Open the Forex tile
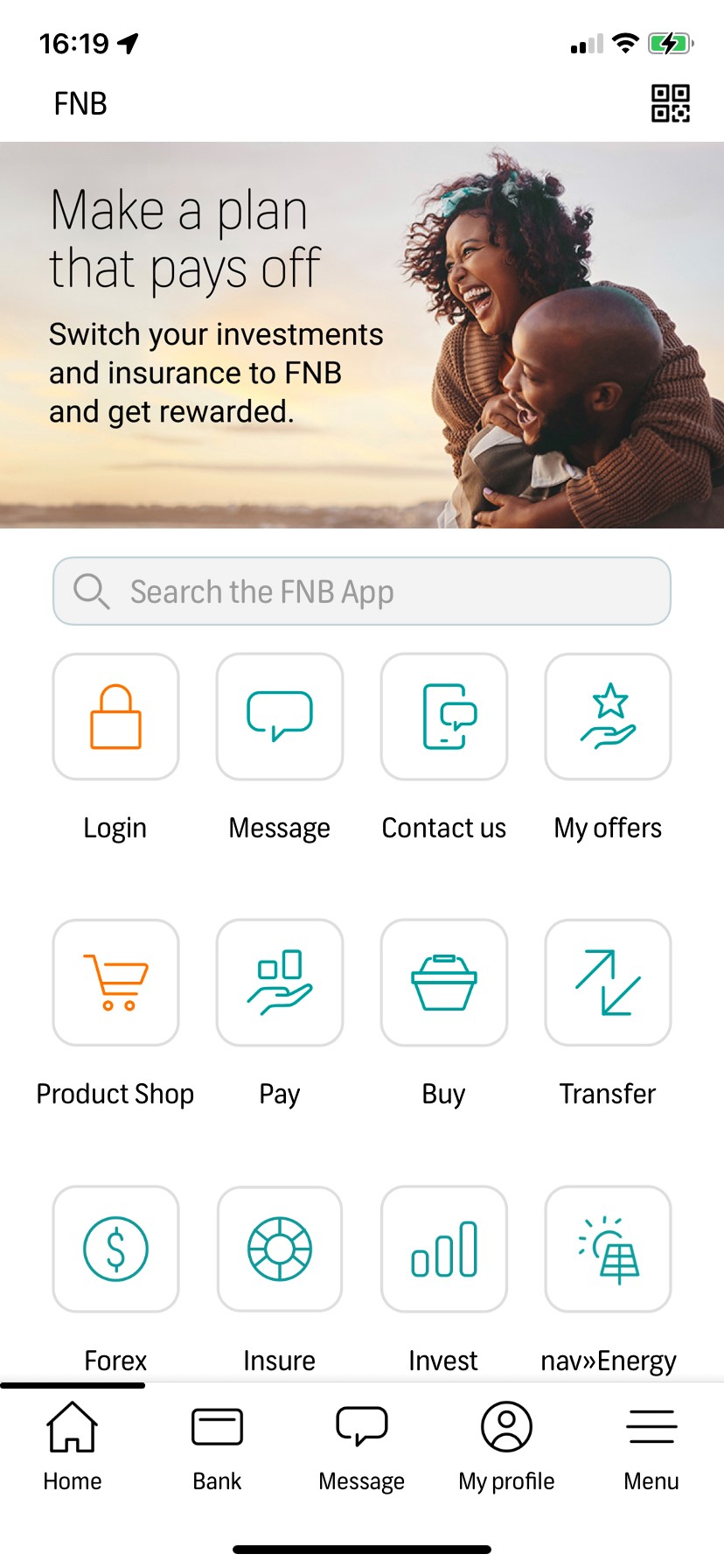Image resolution: width=724 pixels, height=1568 pixels. pos(115,1249)
